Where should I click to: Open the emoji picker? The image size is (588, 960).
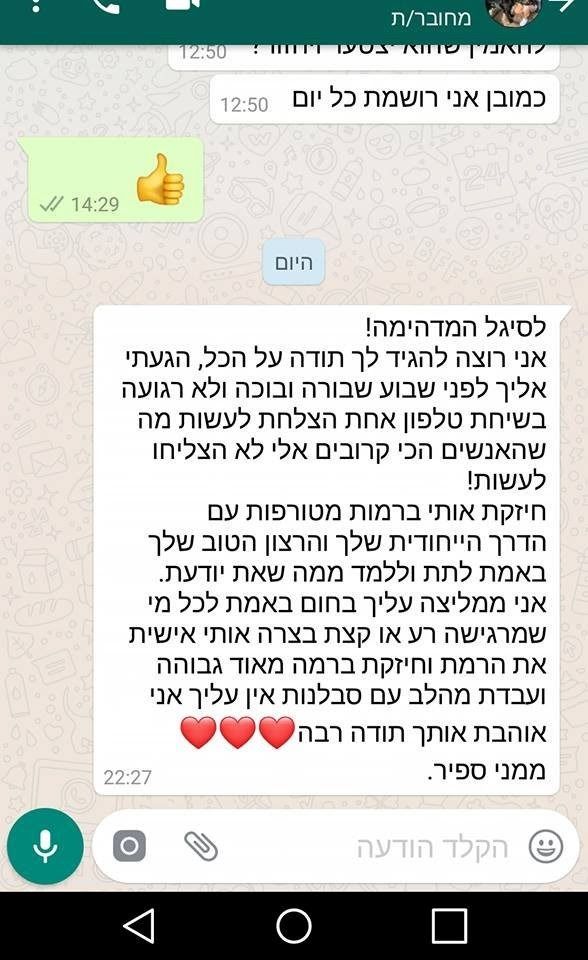pyautogui.click(x=546, y=846)
